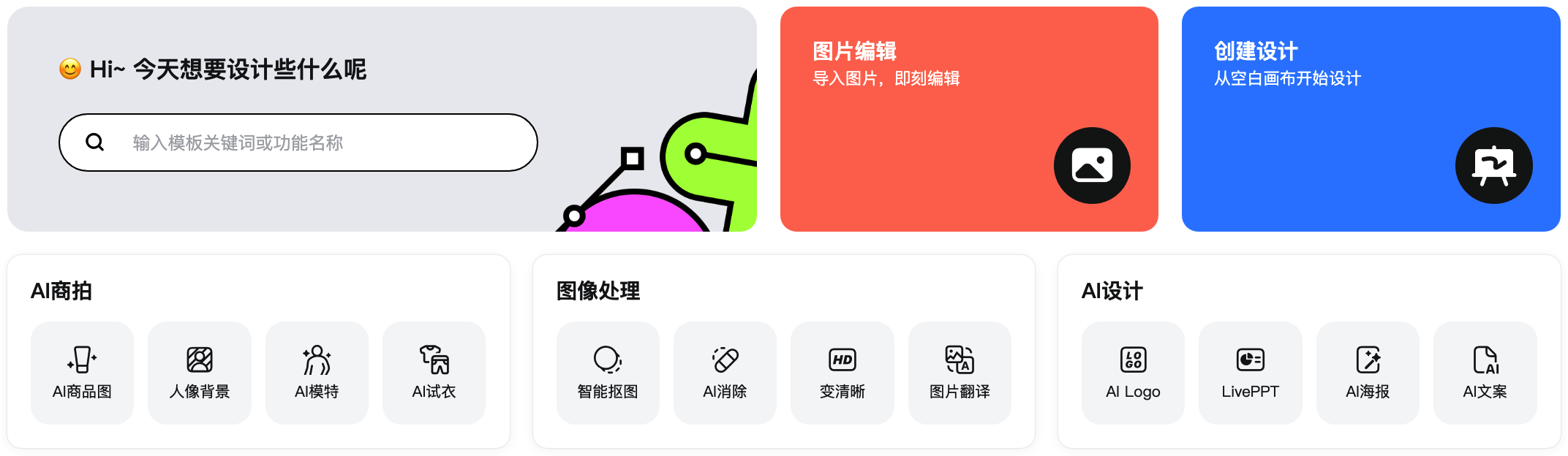Viewport: 1568px width, 456px height.
Task: Open the AI文案 copywriting tool
Action: 1485,373
